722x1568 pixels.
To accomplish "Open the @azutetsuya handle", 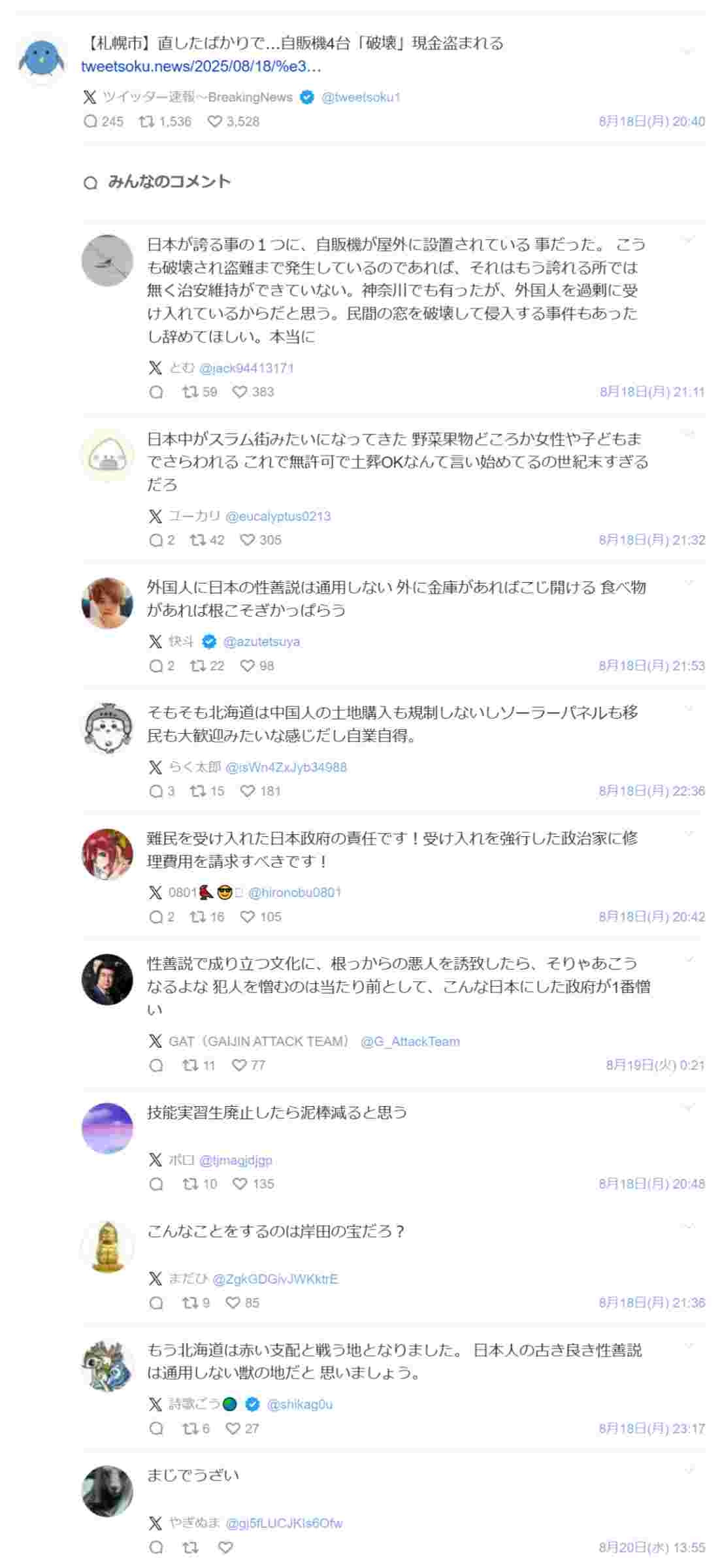I will (261, 642).
